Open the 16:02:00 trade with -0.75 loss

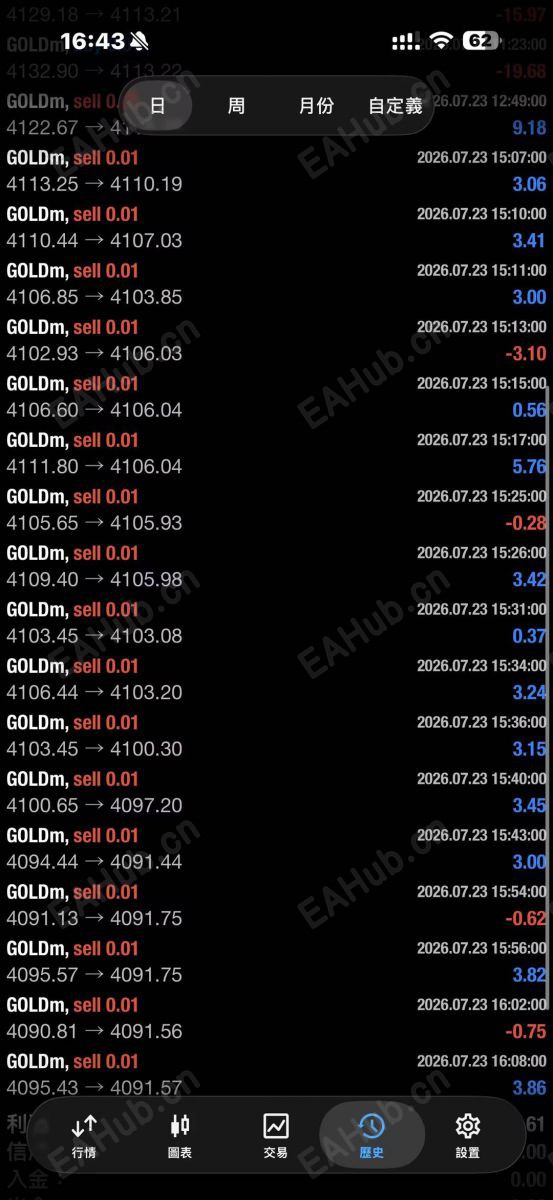tap(276, 1018)
